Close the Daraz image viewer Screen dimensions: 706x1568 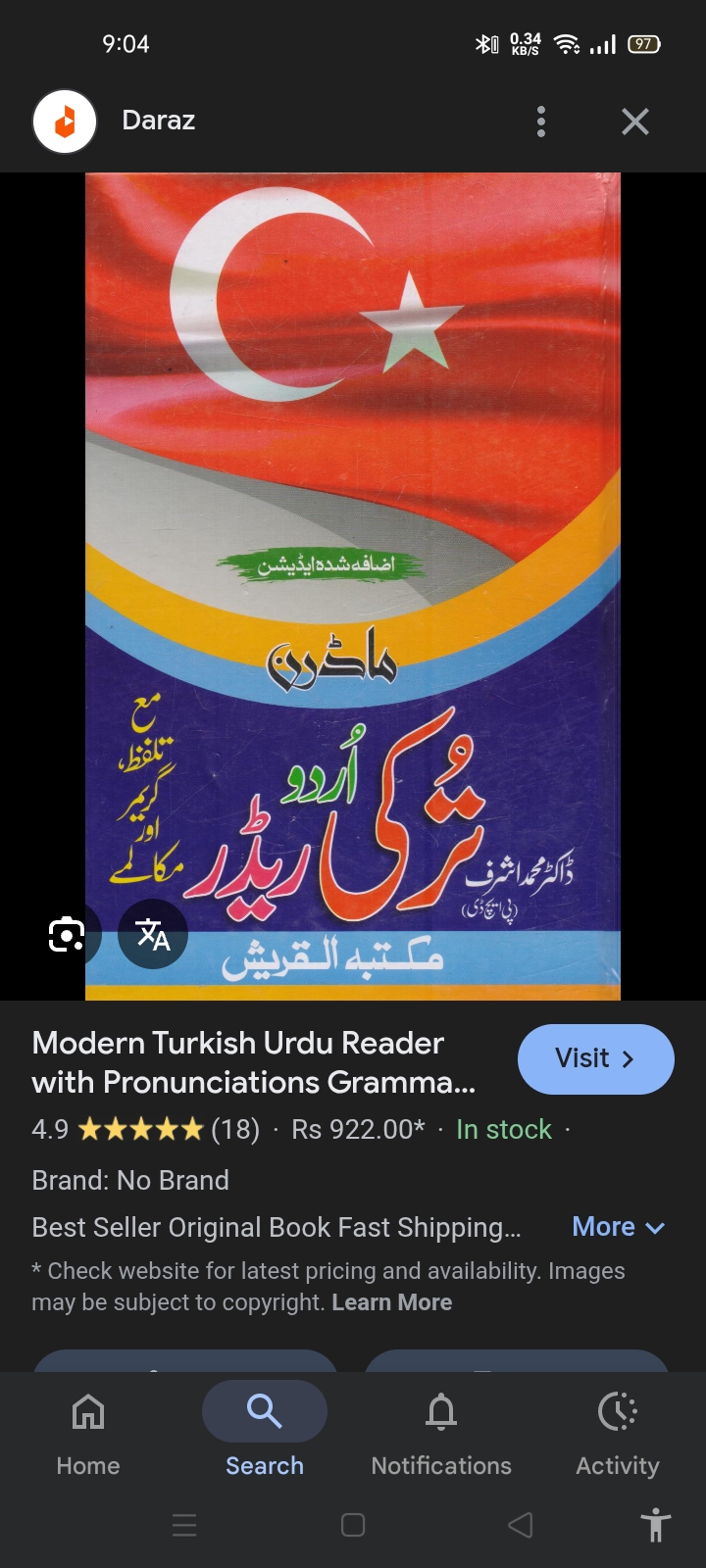(x=635, y=122)
